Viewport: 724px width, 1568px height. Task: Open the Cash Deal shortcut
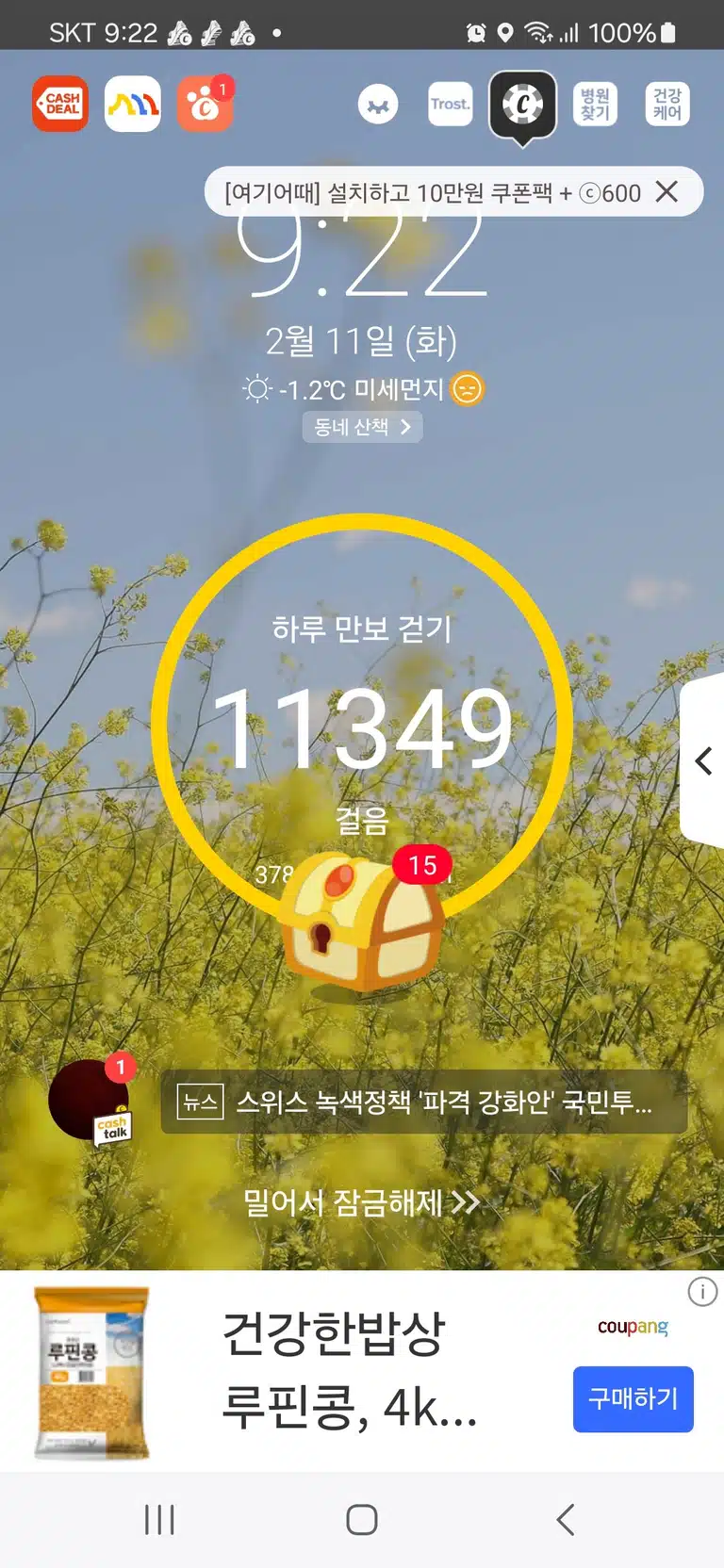coord(60,104)
